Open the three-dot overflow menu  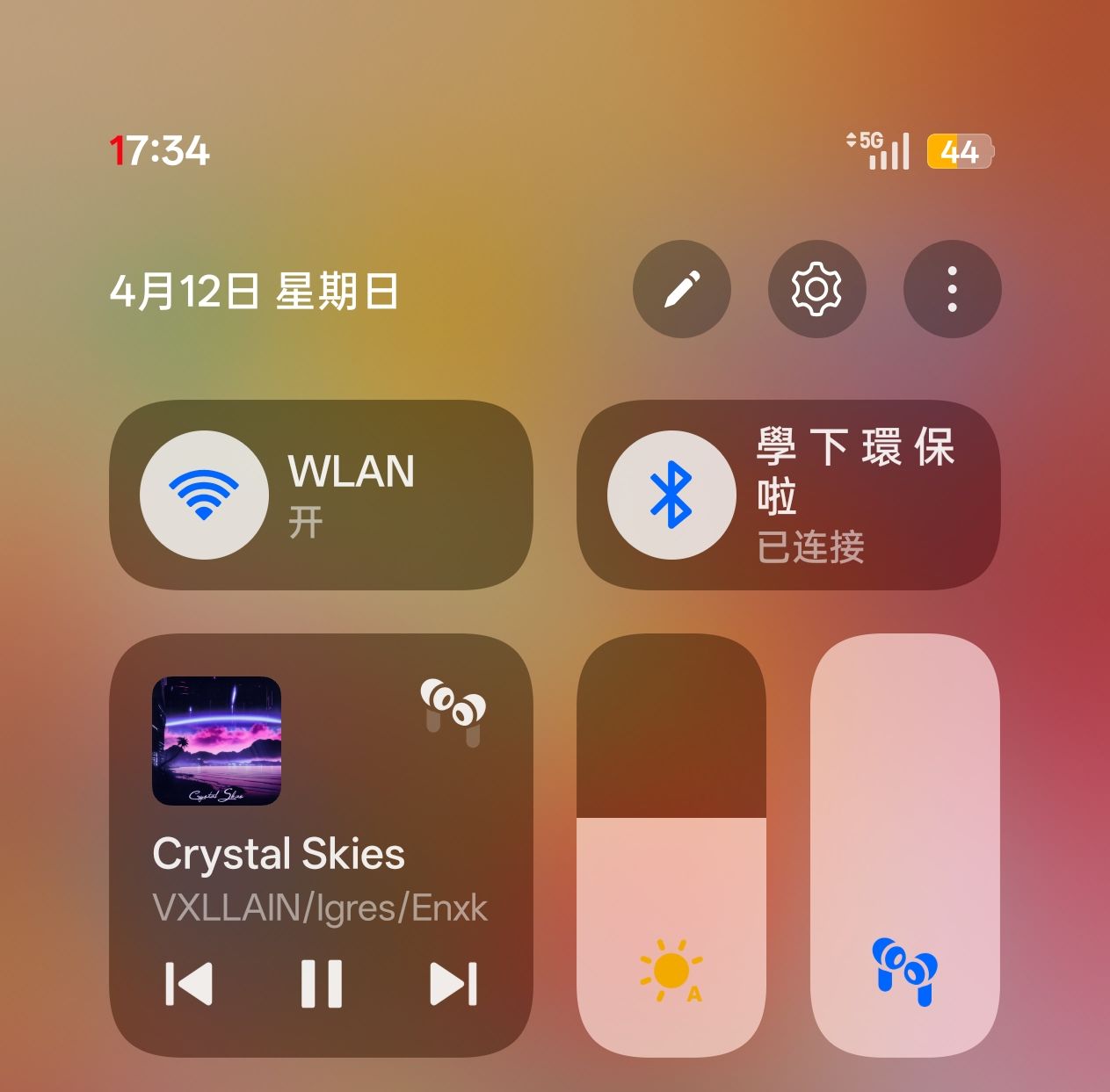click(953, 289)
